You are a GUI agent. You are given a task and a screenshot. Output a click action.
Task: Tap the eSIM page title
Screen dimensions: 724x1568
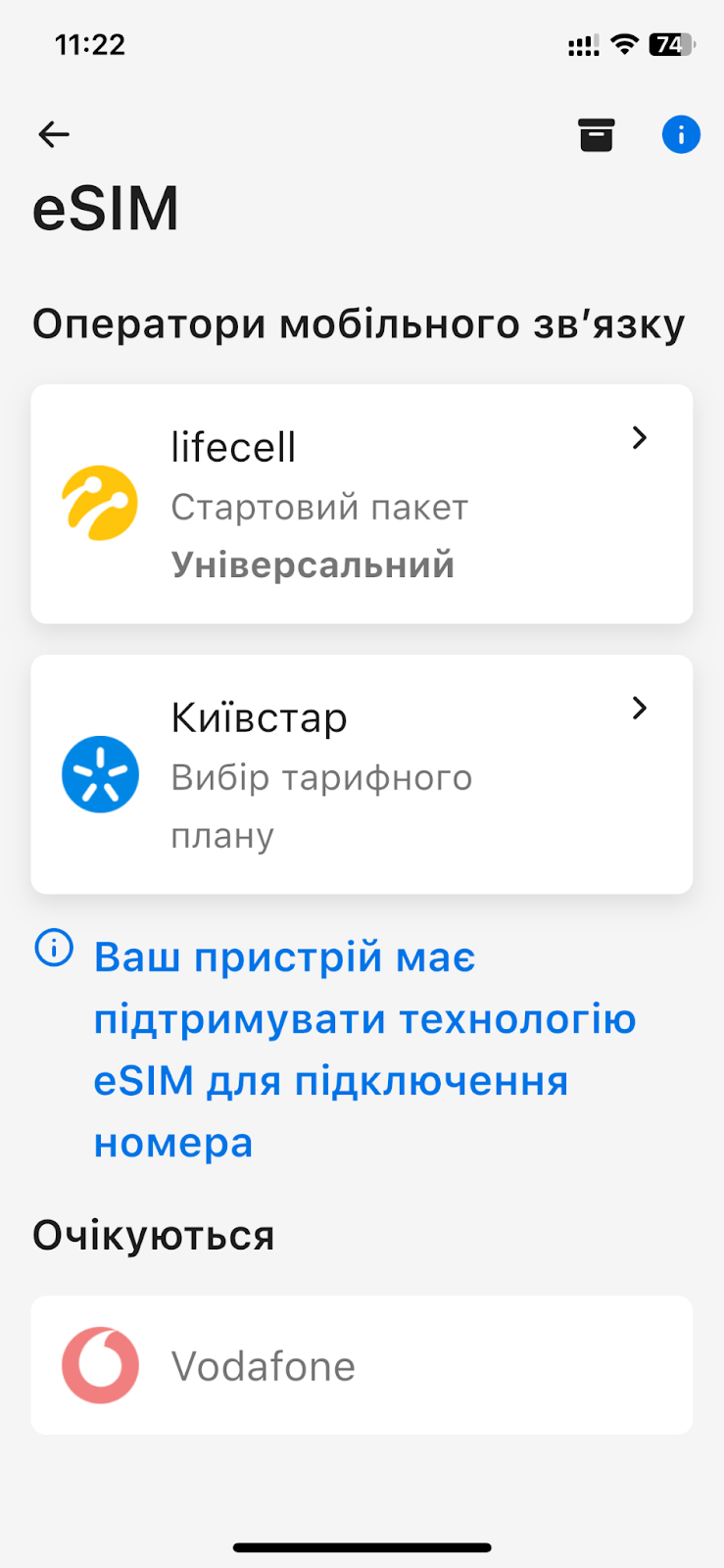point(106,207)
